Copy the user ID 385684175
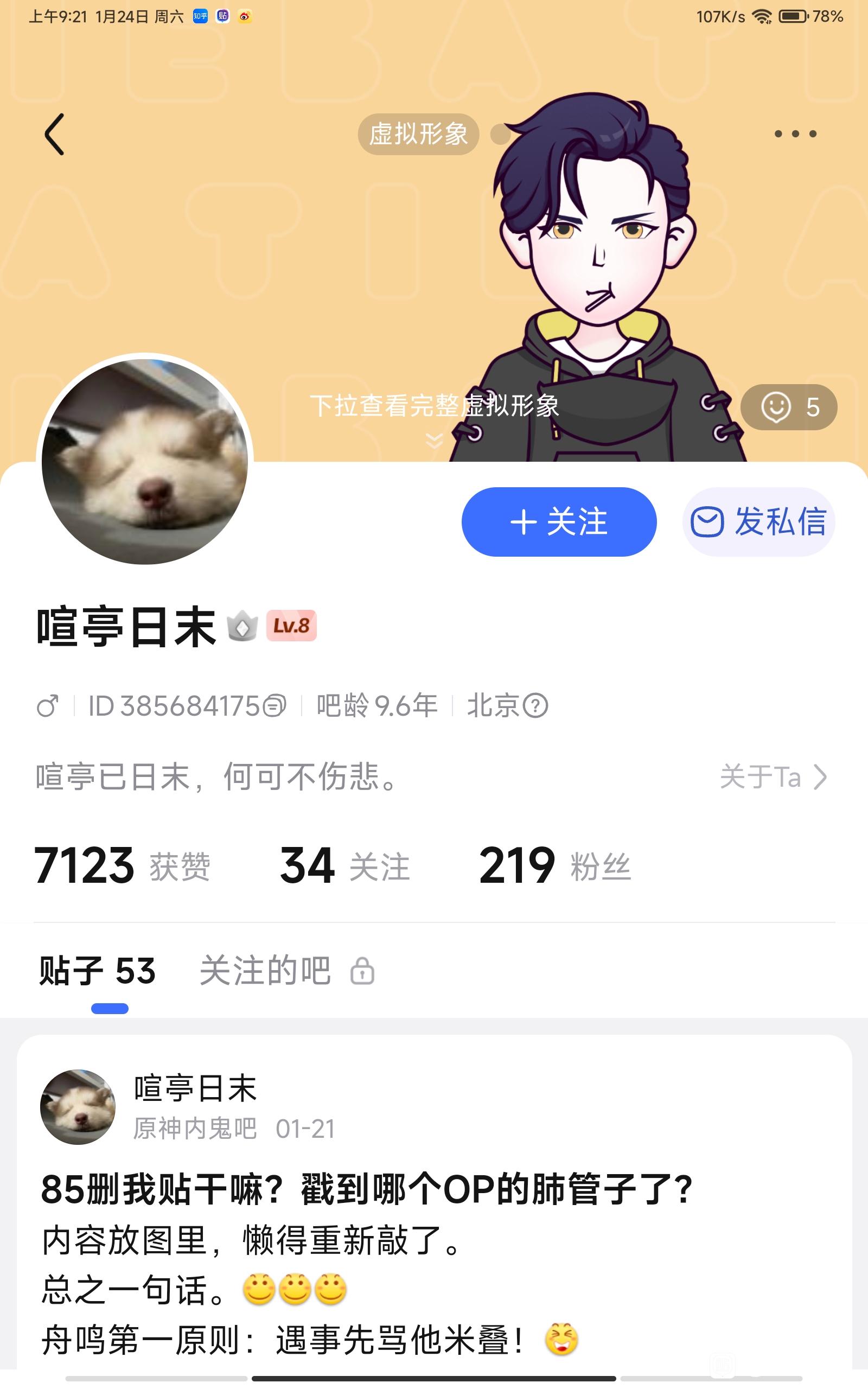The height and width of the screenshot is (1389, 868). click(x=275, y=705)
